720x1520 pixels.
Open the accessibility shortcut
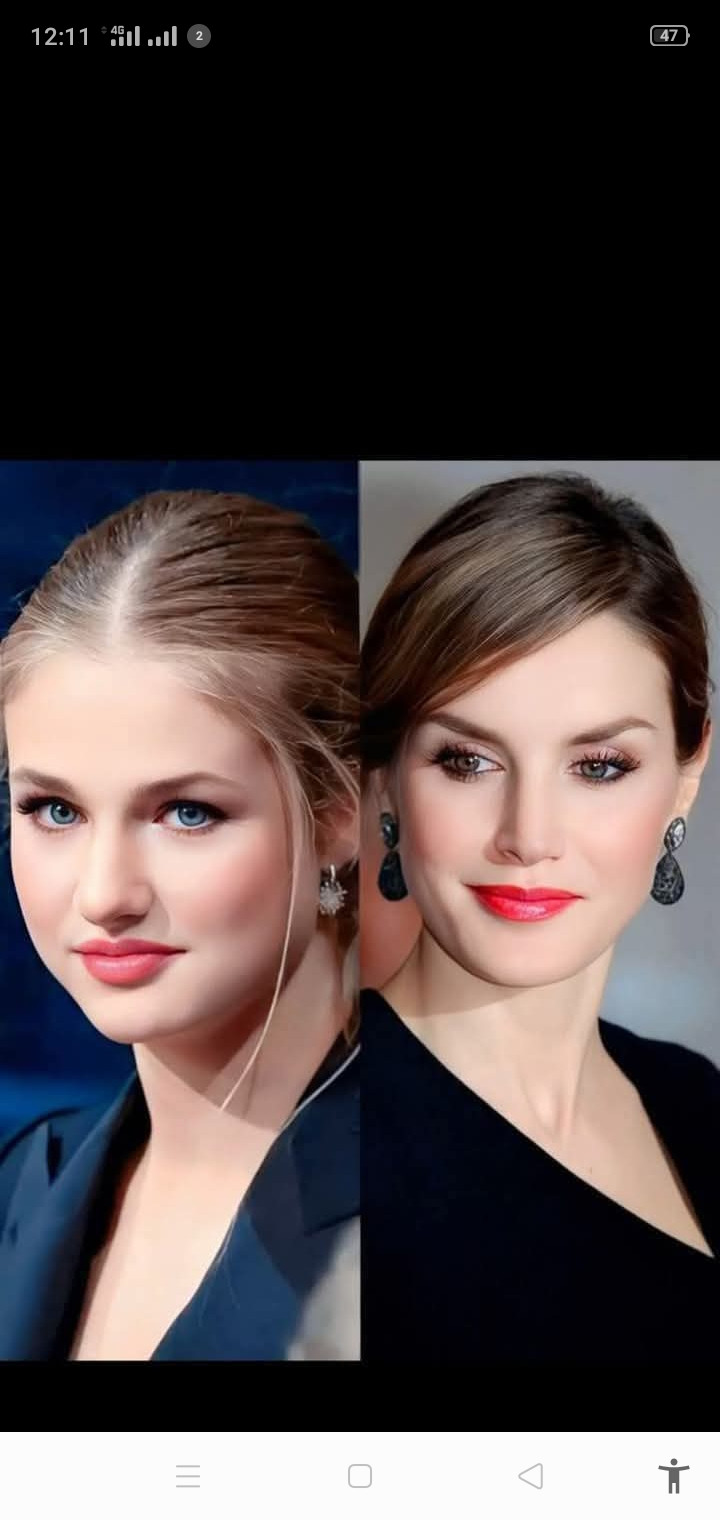click(x=673, y=1476)
